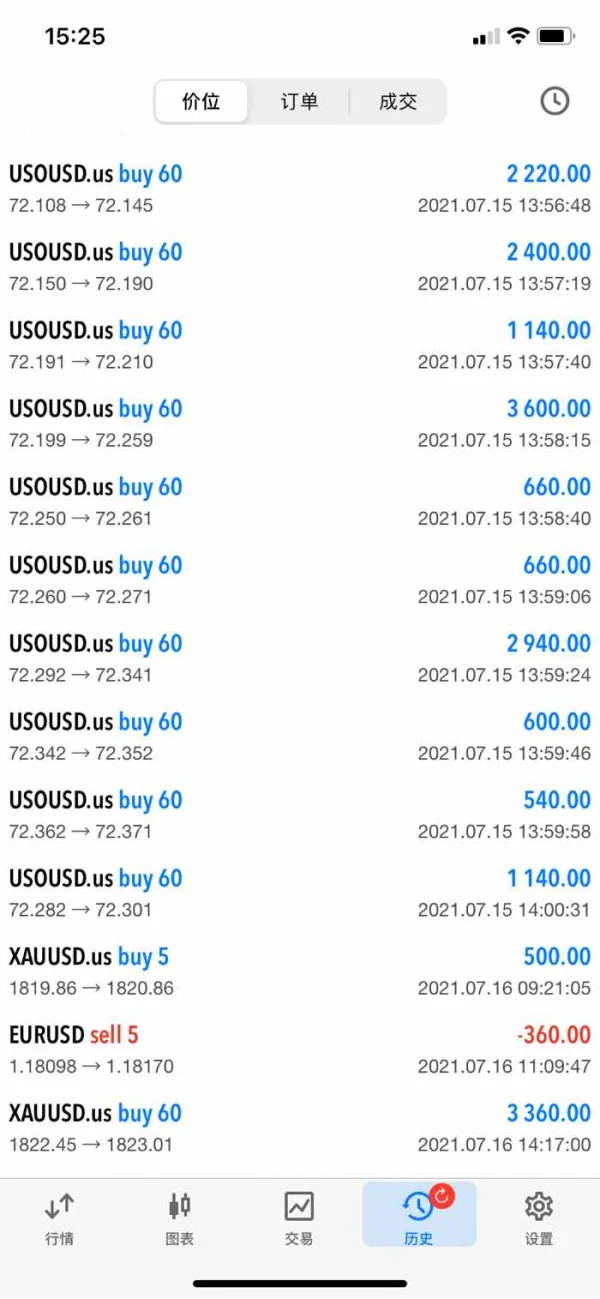Viewport: 600px width, 1299px height.
Task: Open the history period clock icon
Action: tap(554, 101)
